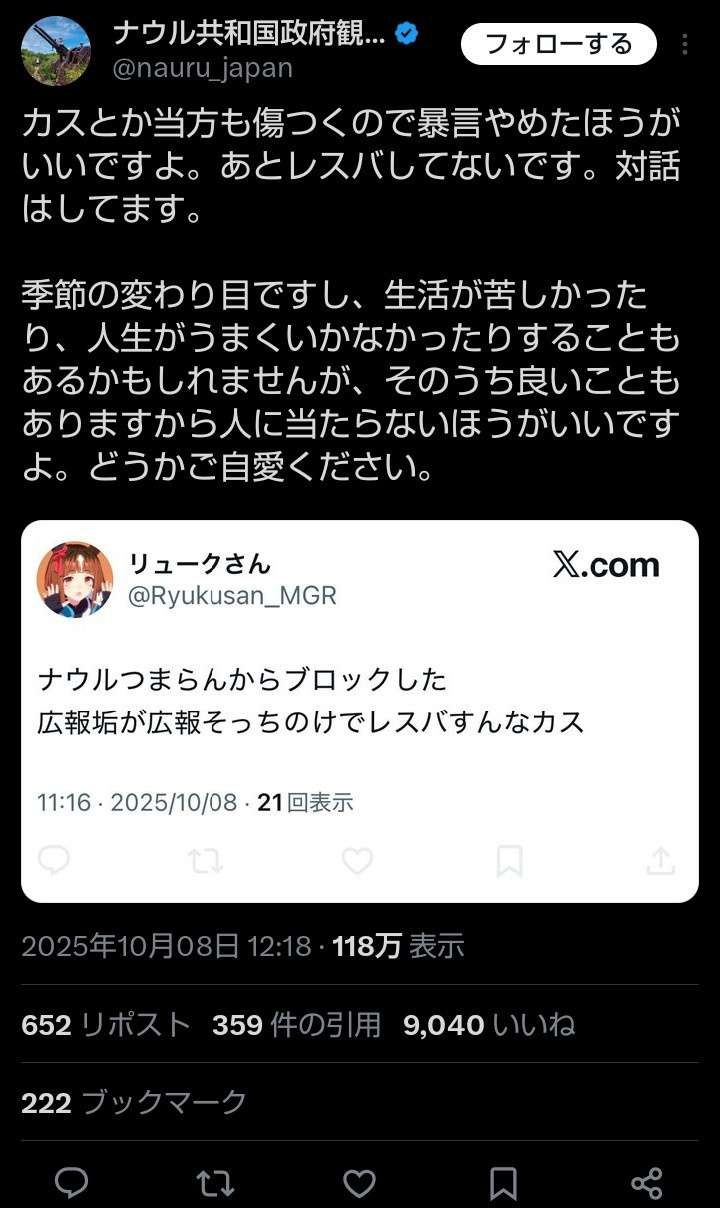Reply to the nauru_japan post
This screenshot has width=720, height=1208.
[x=71, y=1183]
